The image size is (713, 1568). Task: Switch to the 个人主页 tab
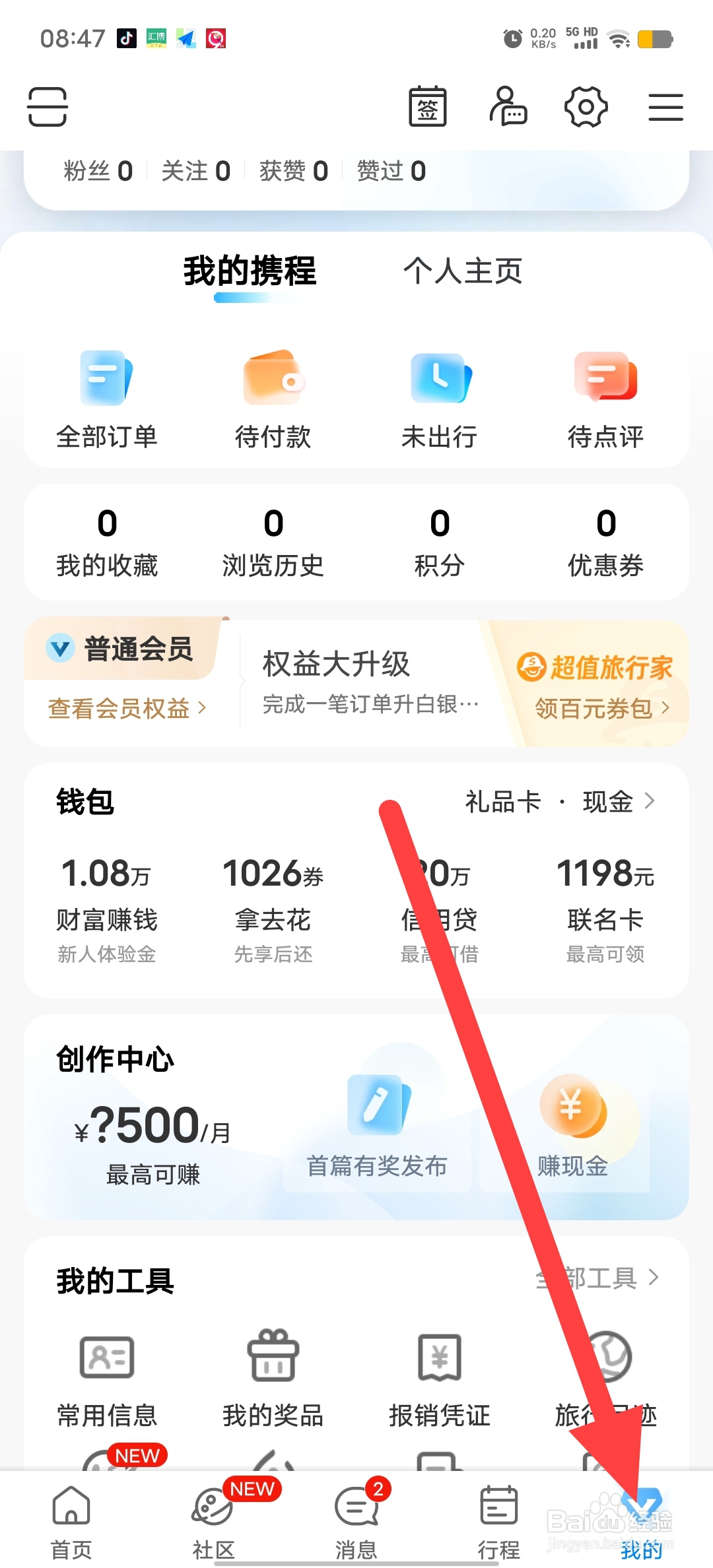coord(464,271)
